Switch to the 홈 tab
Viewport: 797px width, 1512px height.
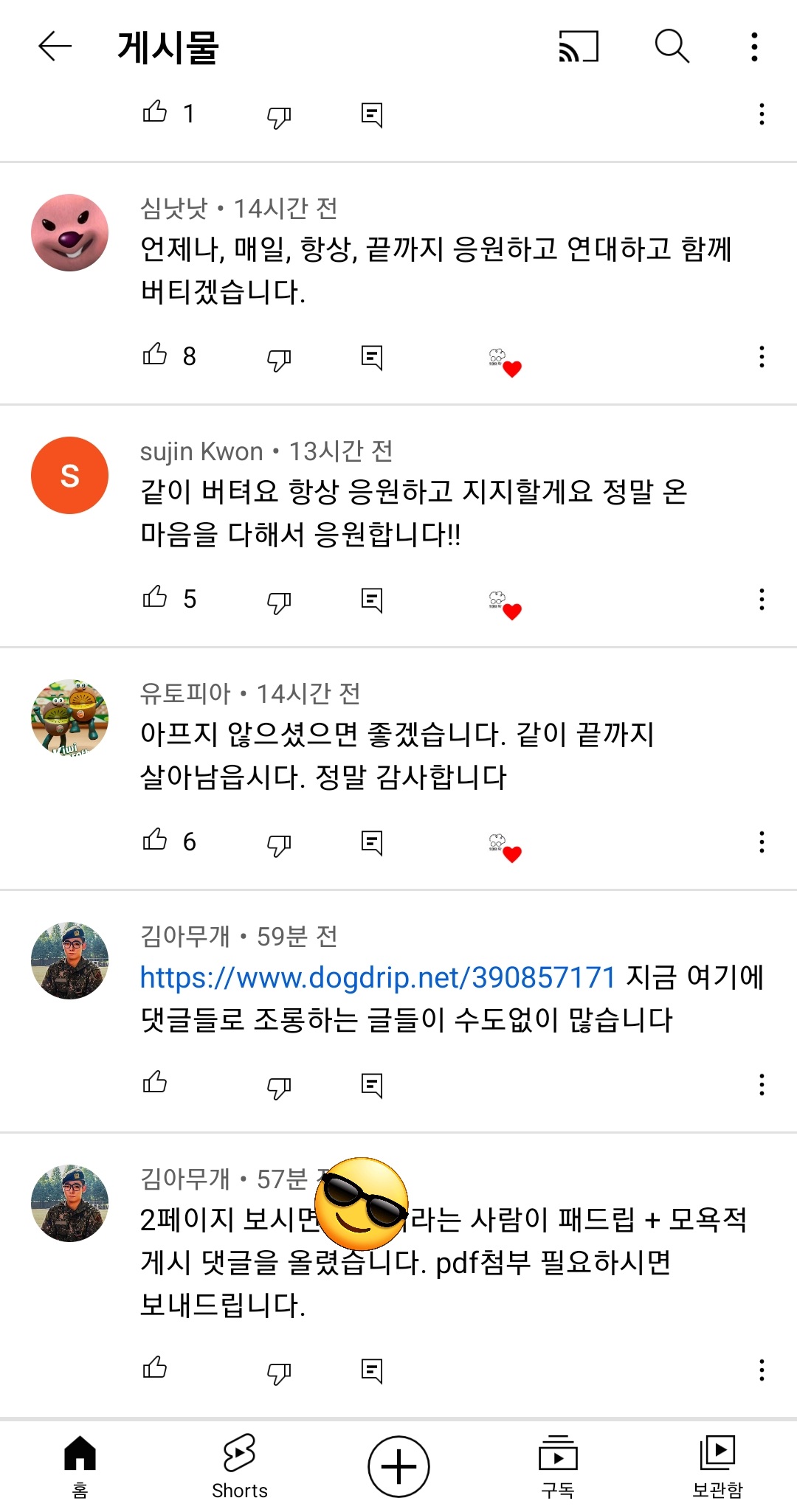pyautogui.click(x=80, y=1466)
